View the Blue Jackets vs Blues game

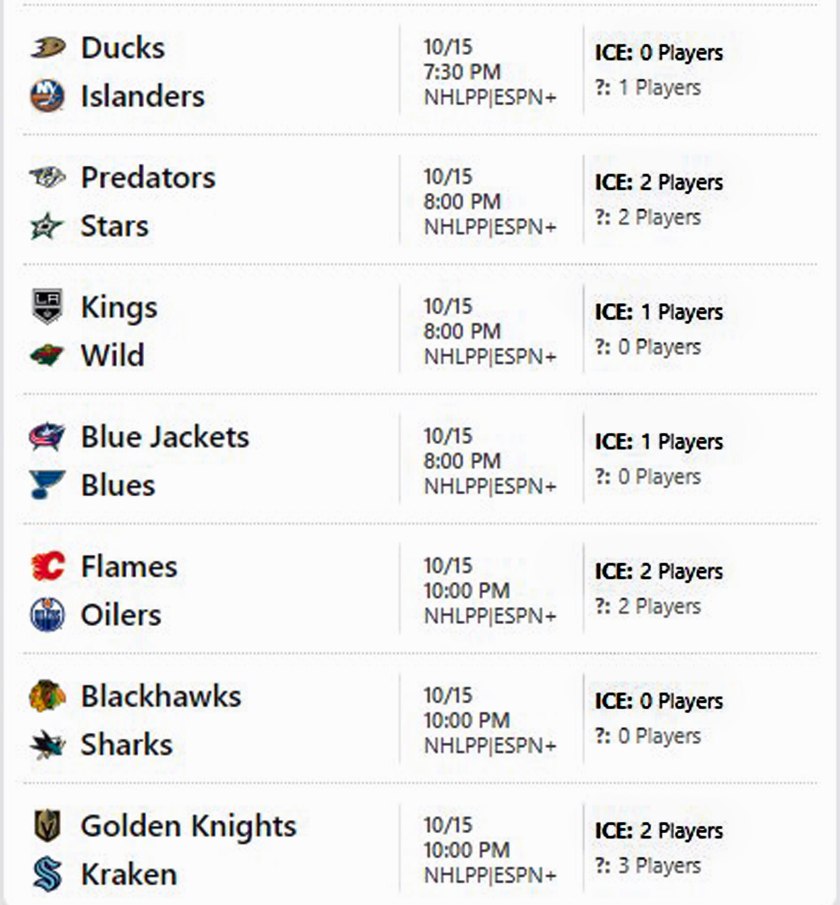210,461
